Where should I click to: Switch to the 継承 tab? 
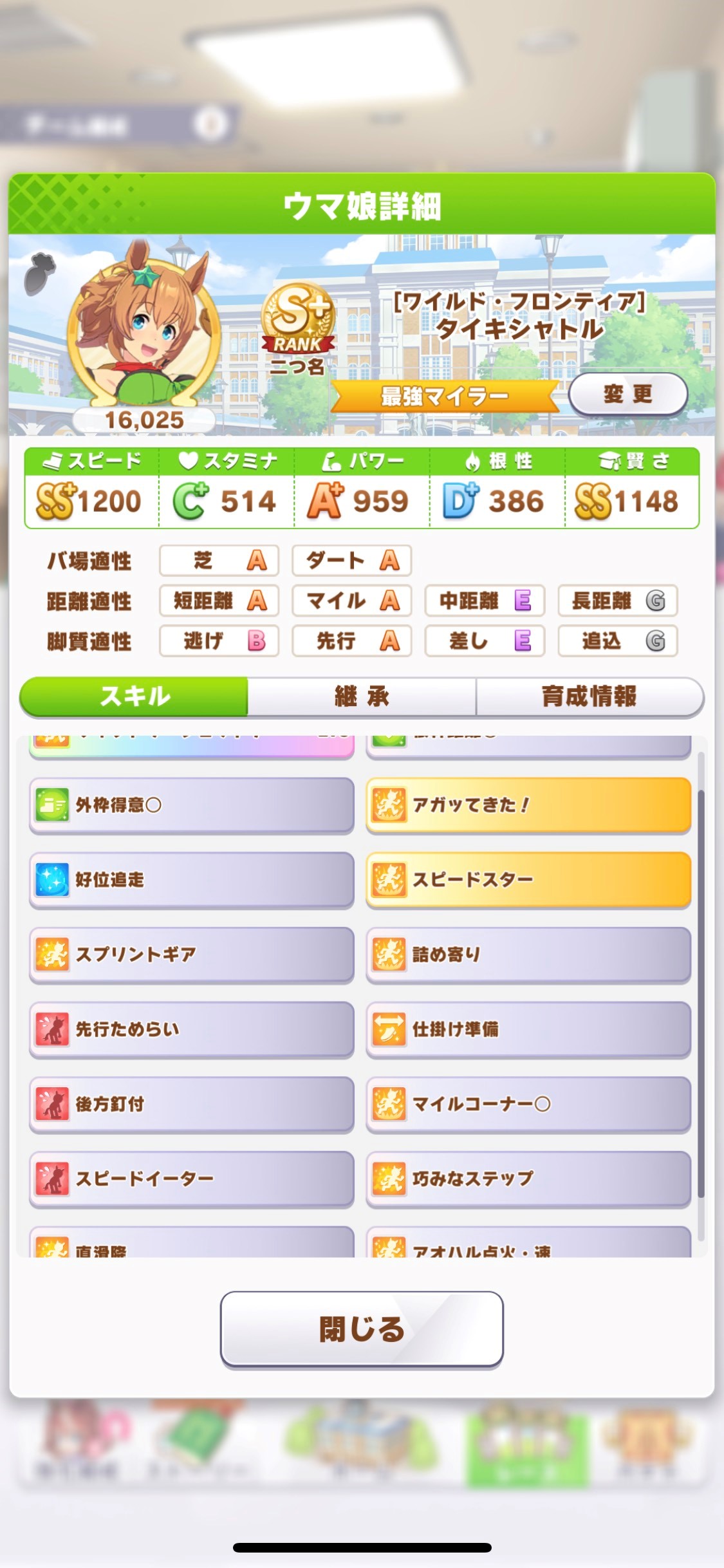click(x=362, y=696)
